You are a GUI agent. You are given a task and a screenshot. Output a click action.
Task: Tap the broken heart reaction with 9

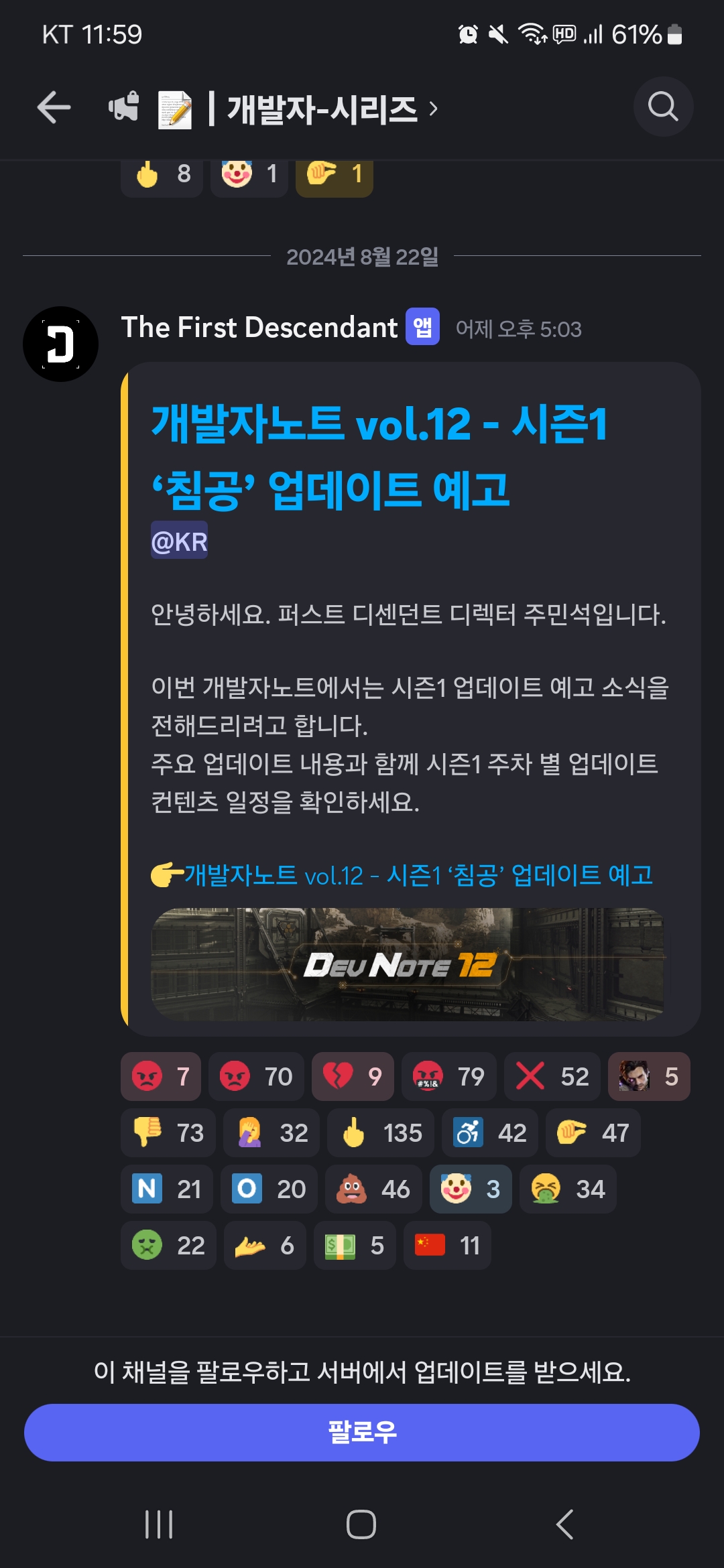(353, 1077)
